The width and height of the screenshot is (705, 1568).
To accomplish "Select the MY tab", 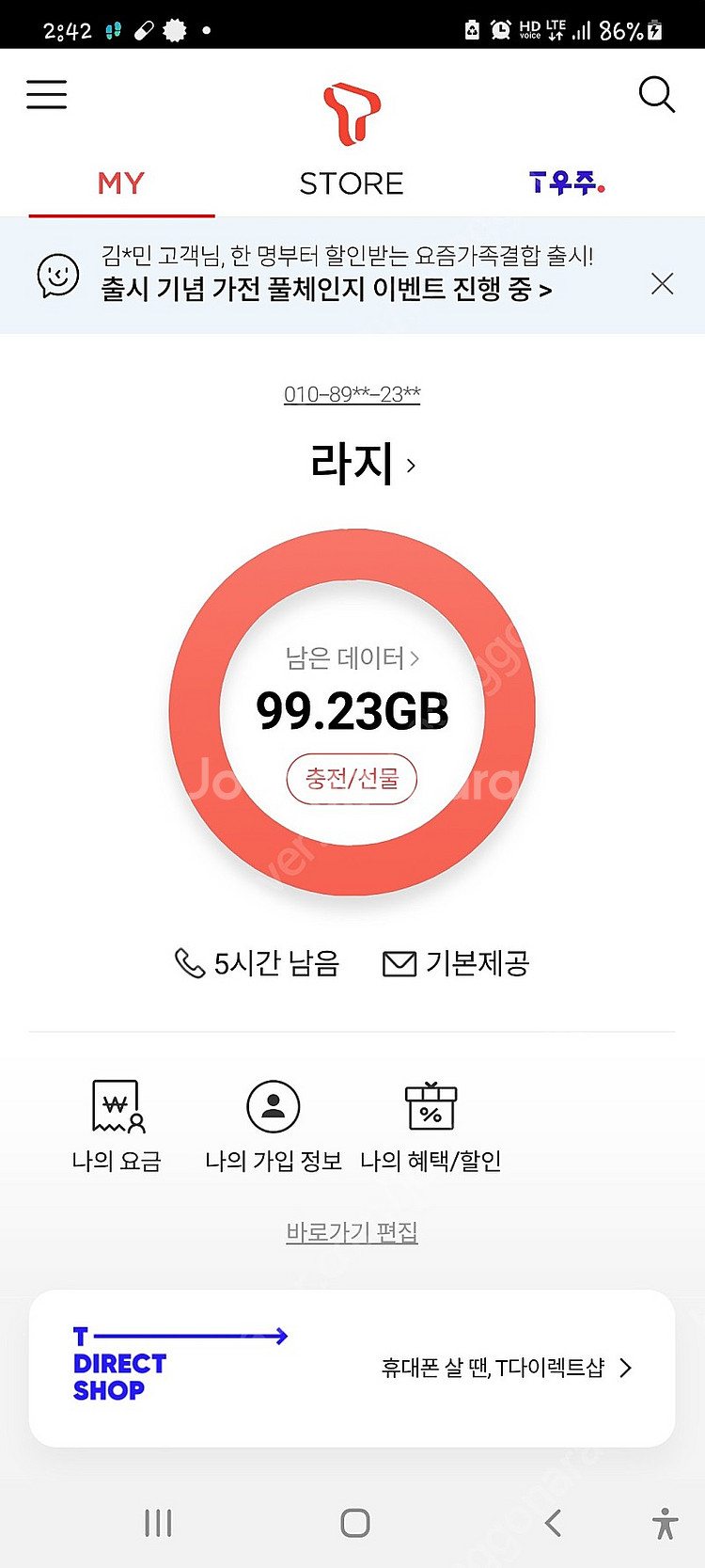I will (x=120, y=183).
